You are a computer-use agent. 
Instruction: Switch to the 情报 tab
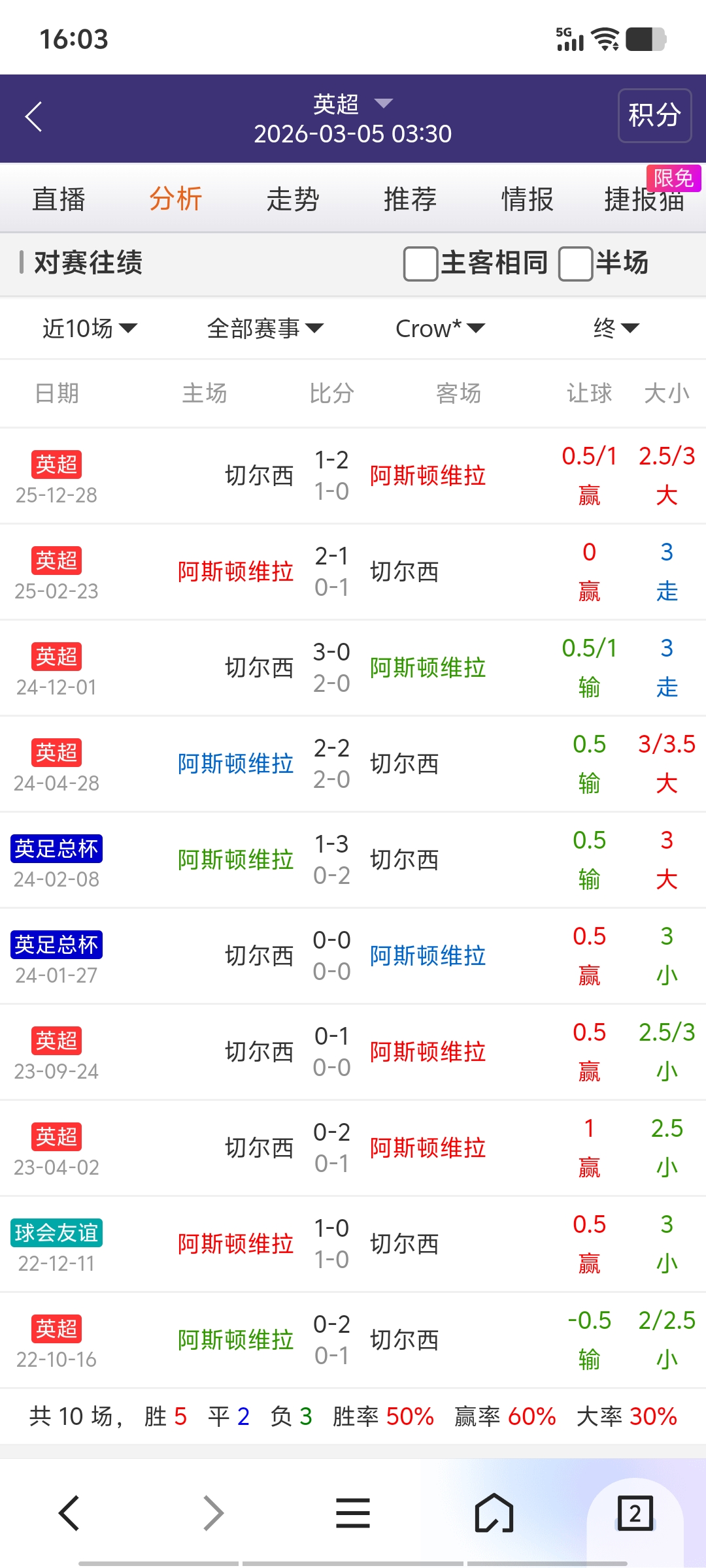click(527, 199)
